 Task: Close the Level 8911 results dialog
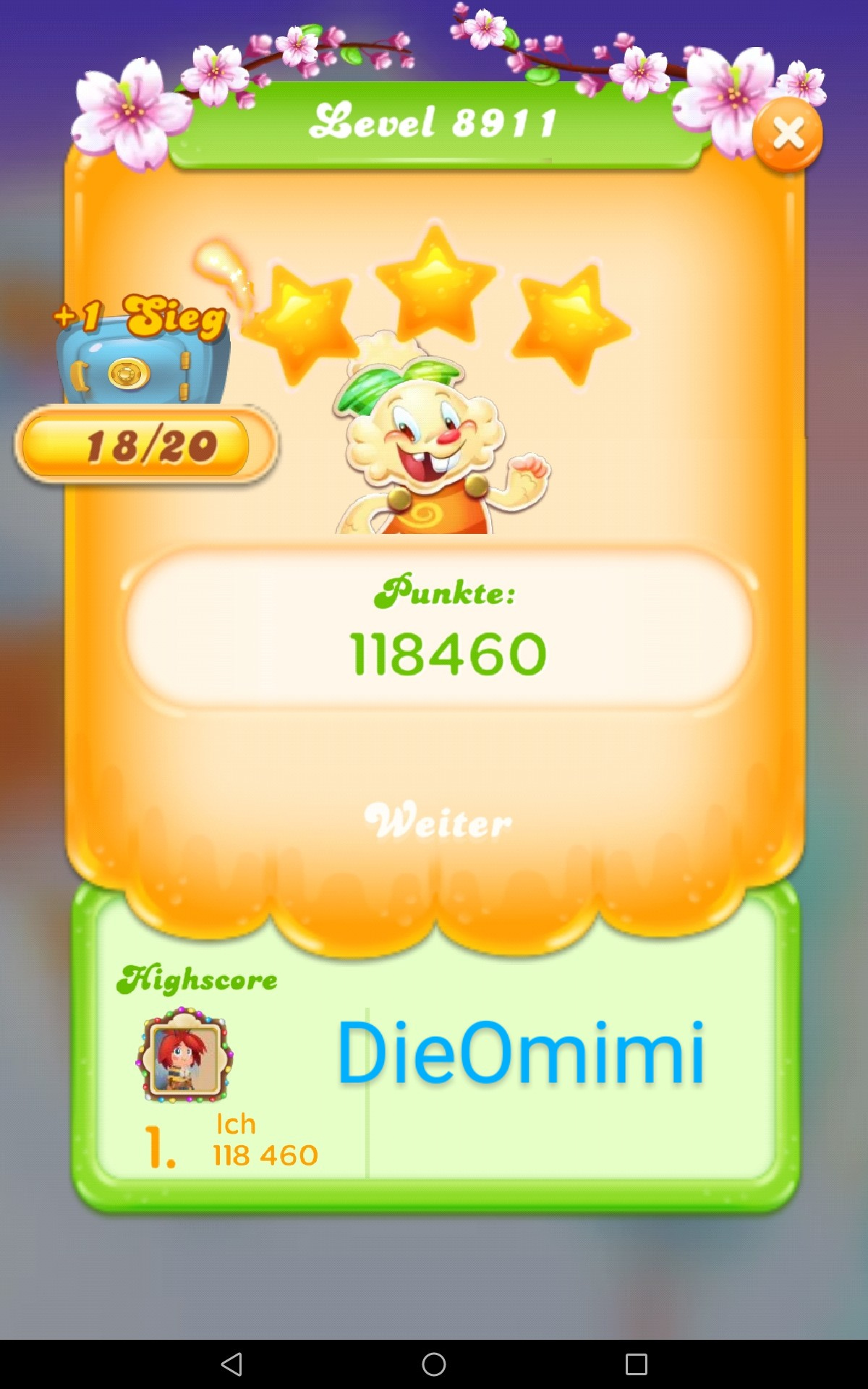787,135
